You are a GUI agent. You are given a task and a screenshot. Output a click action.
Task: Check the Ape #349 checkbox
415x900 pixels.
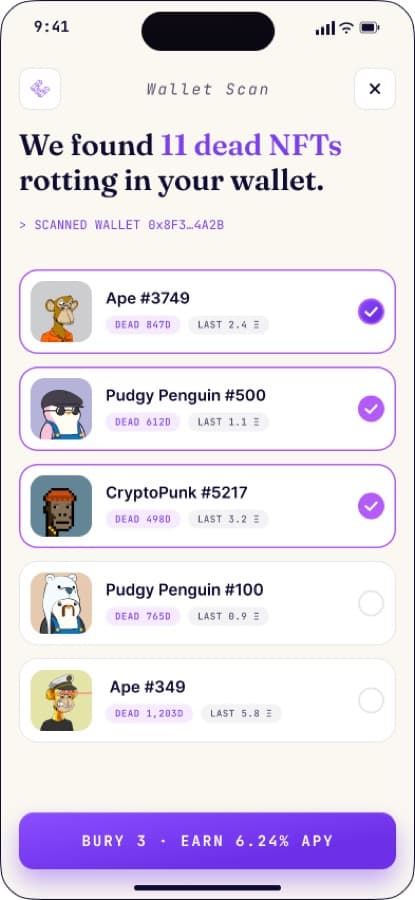(x=371, y=700)
